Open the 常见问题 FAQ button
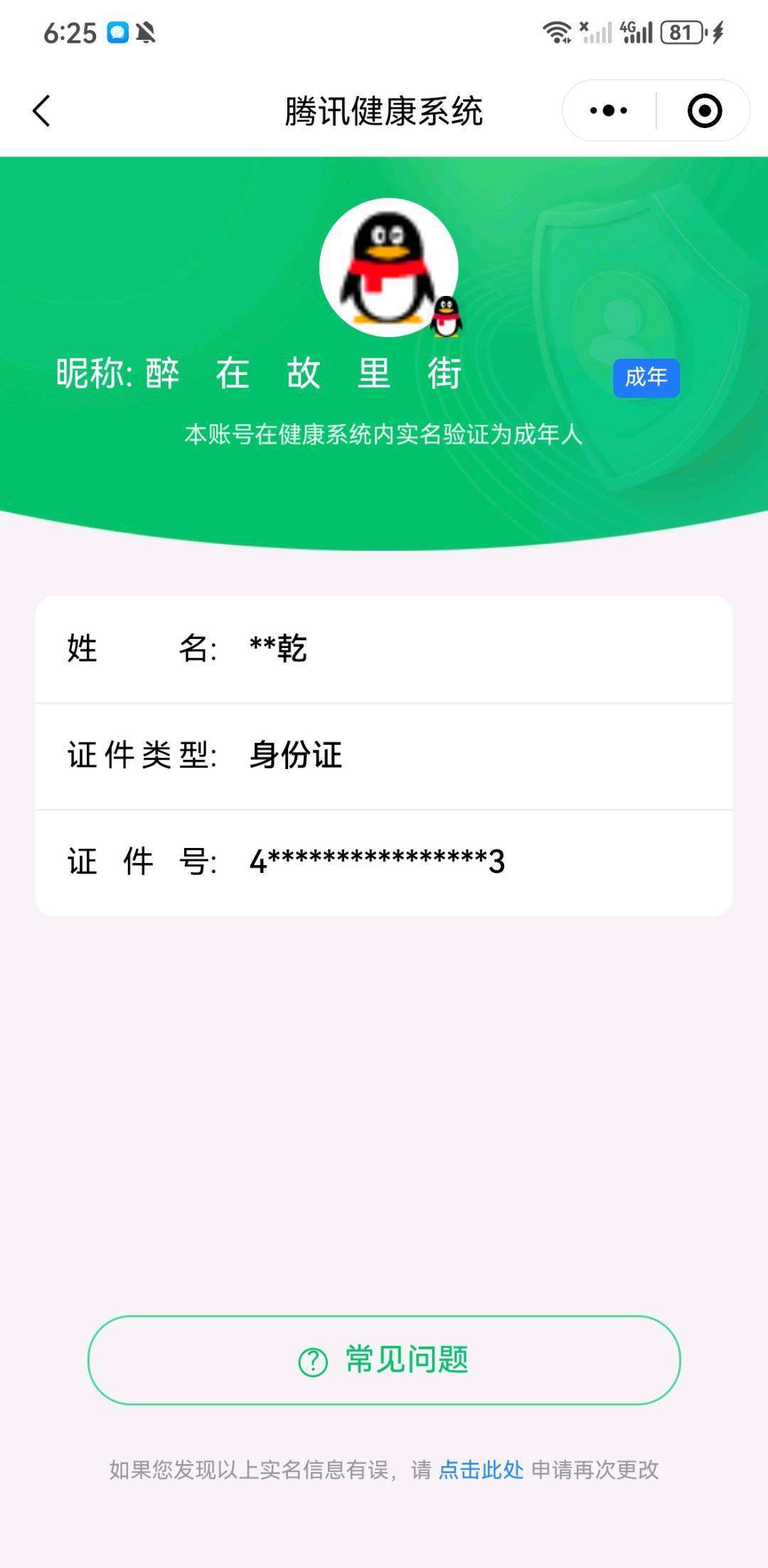Viewport: 768px width, 1568px height. [x=384, y=1360]
